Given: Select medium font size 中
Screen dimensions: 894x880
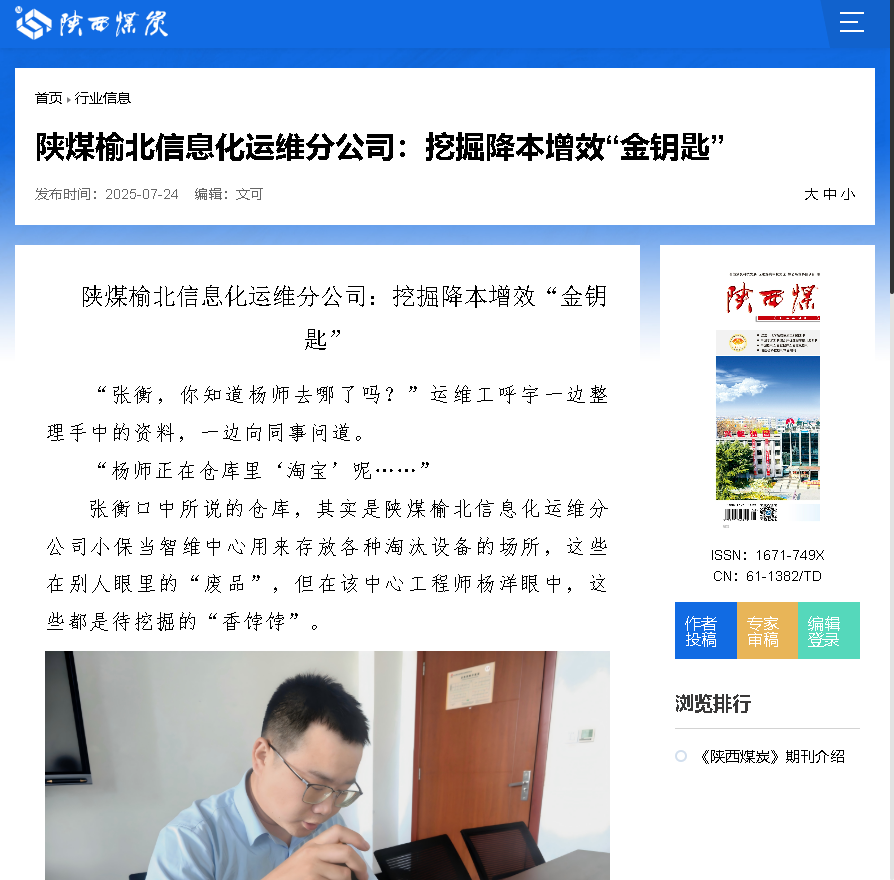Looking at the screenshot, I should pyautogui.click(x=830, y=194).
